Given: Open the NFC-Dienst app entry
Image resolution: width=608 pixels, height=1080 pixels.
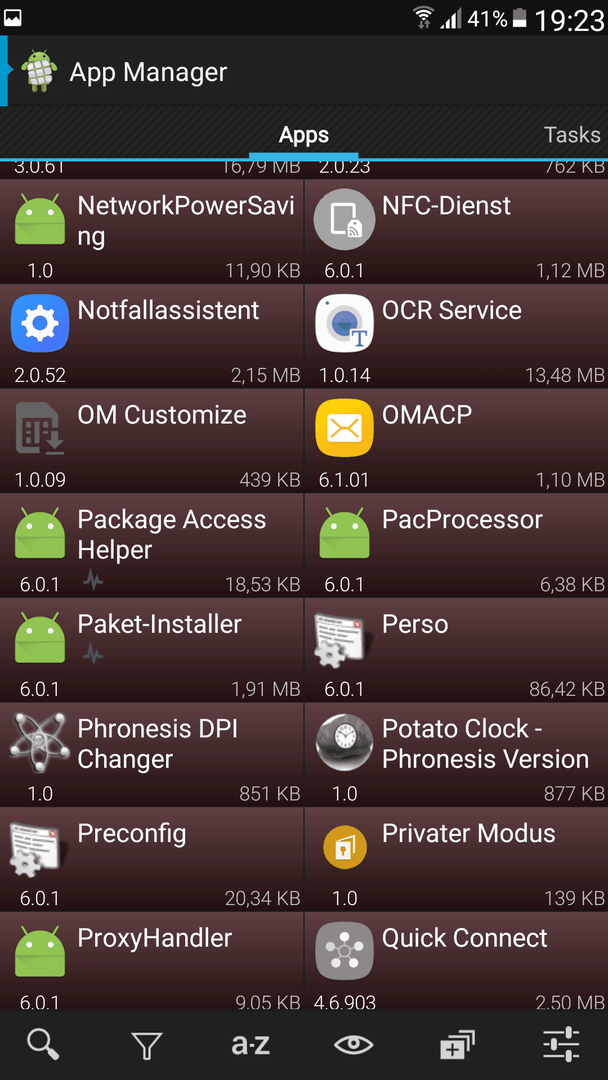Looking at the screenshot, I should coord(457,232).
